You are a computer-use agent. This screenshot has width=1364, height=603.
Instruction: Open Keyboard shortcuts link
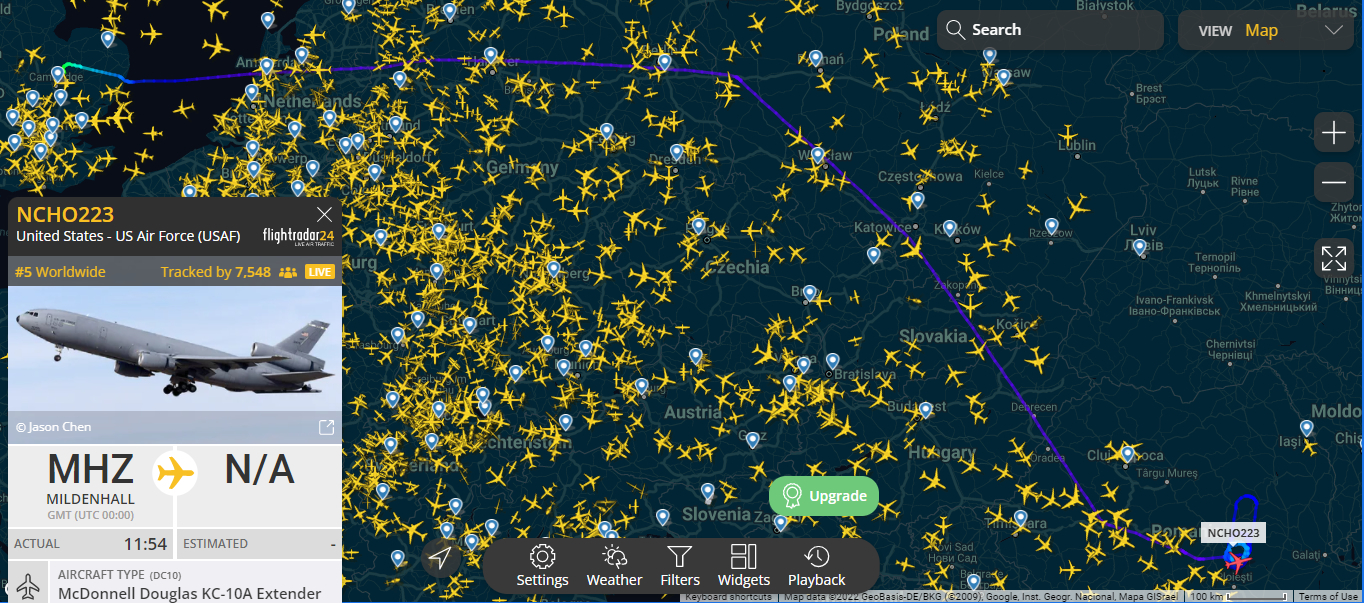[729, 597]
